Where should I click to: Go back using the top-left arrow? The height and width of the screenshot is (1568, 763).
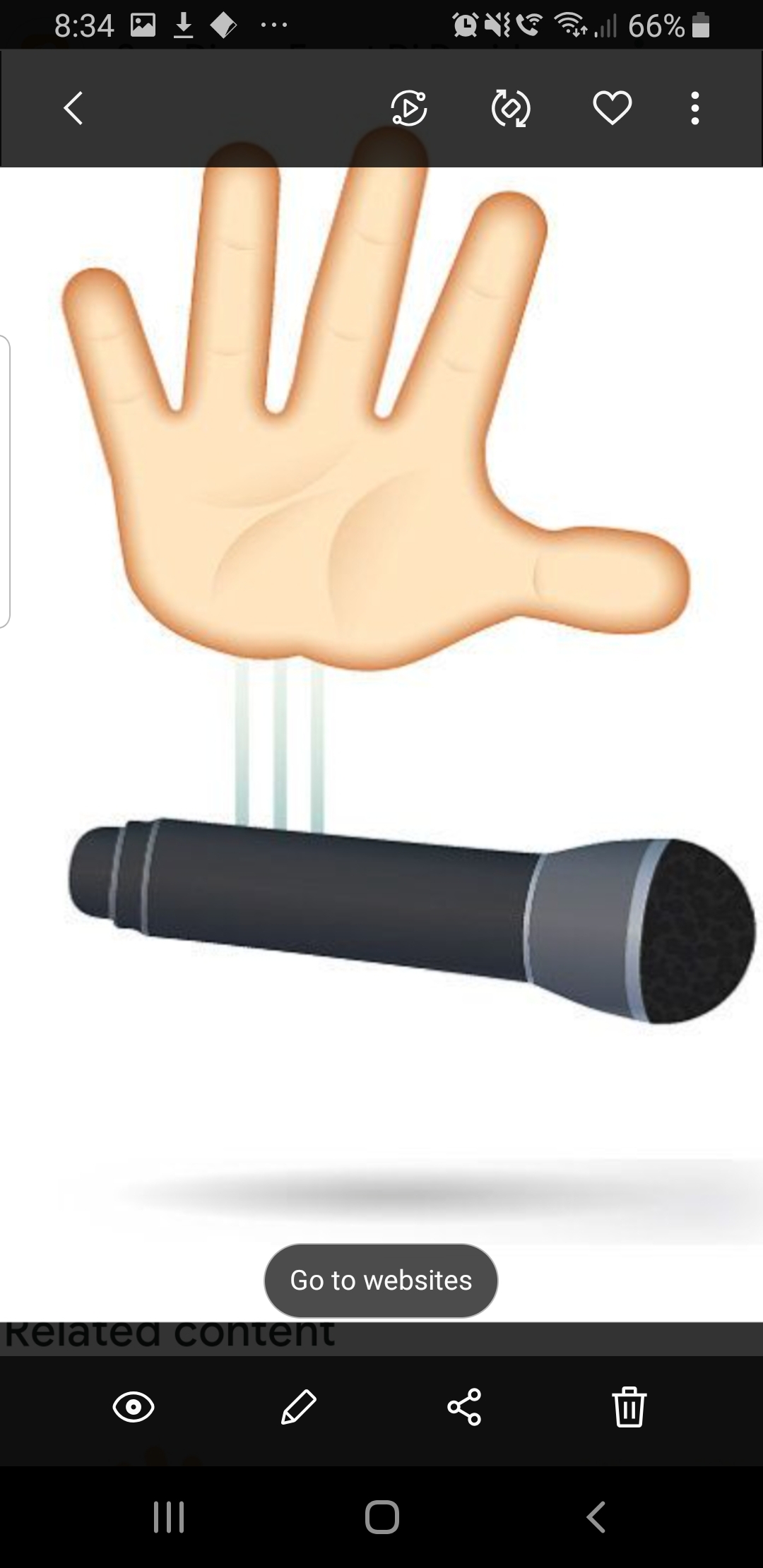click(73, 108)
